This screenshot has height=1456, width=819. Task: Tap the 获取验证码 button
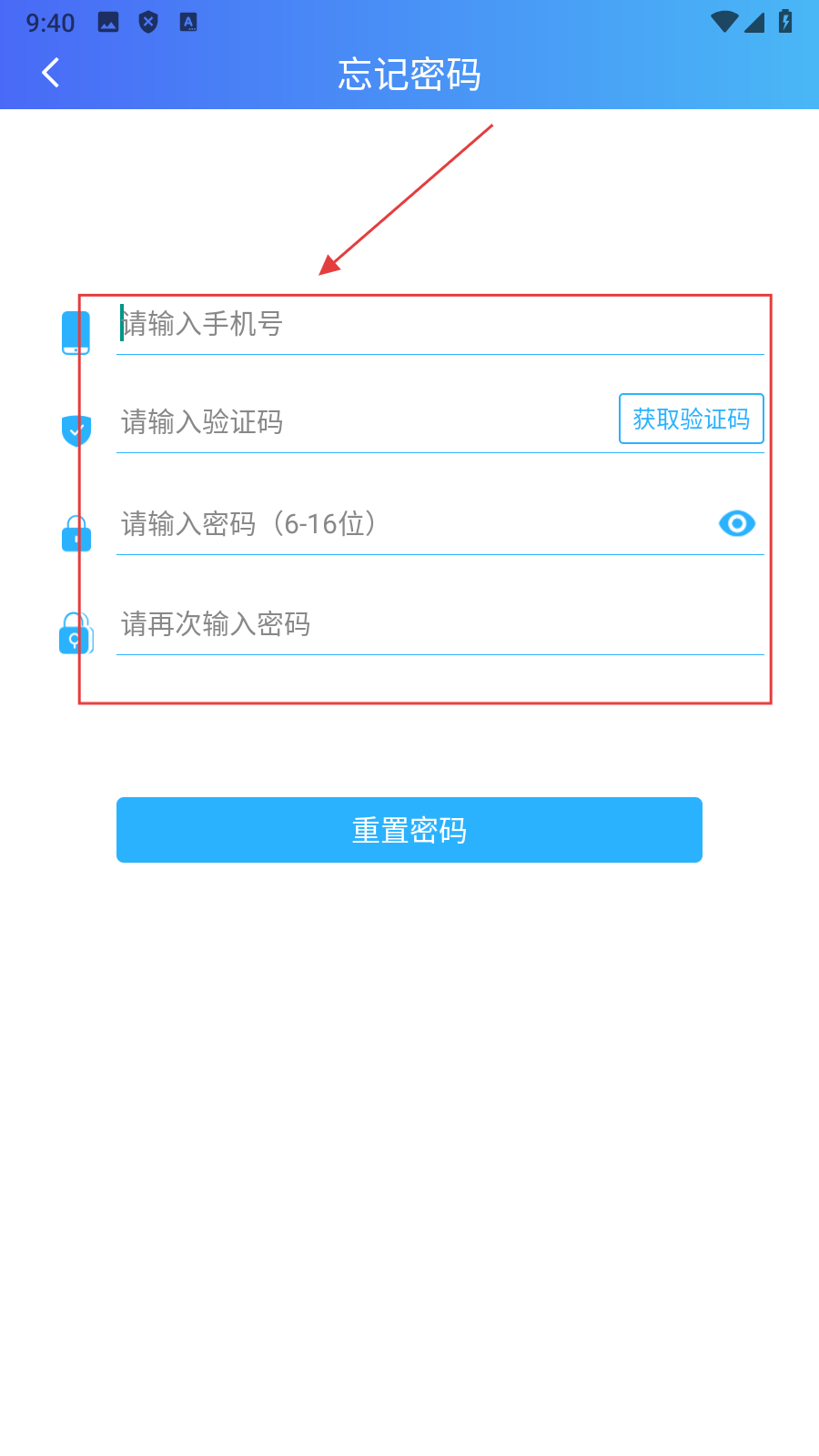coord(691,419)
